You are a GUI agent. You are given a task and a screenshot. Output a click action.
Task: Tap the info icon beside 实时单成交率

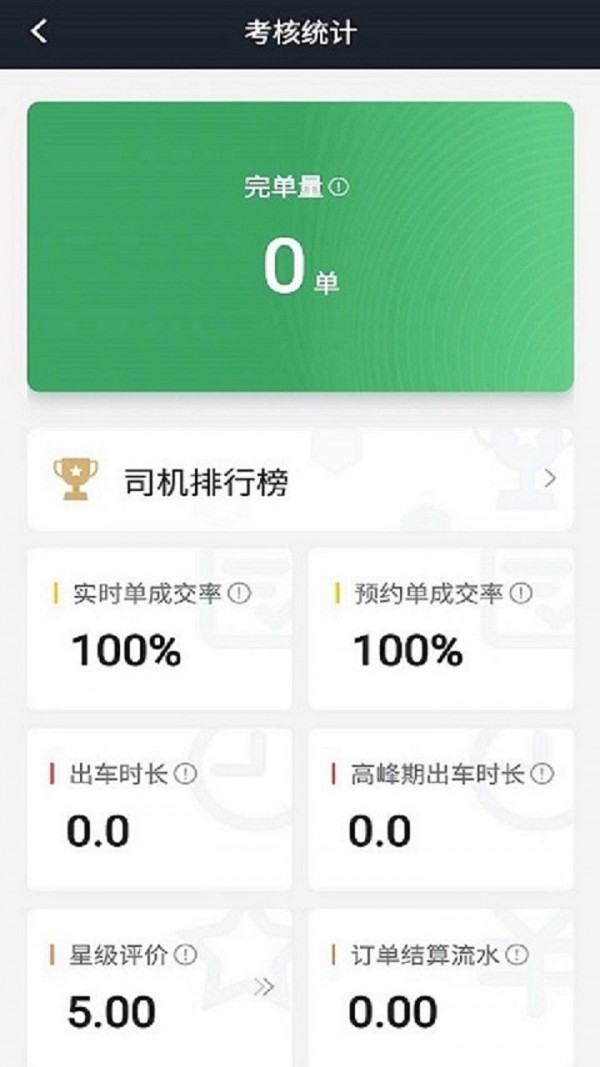point(239,593)
